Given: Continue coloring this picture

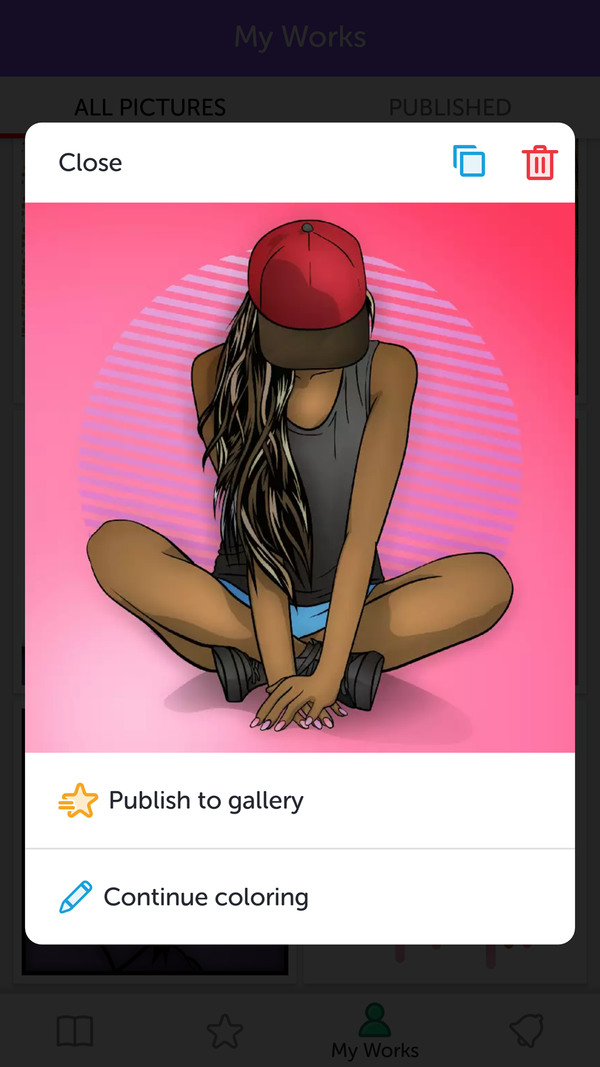Looking at the screenshot, I should (x=205, y=897).
